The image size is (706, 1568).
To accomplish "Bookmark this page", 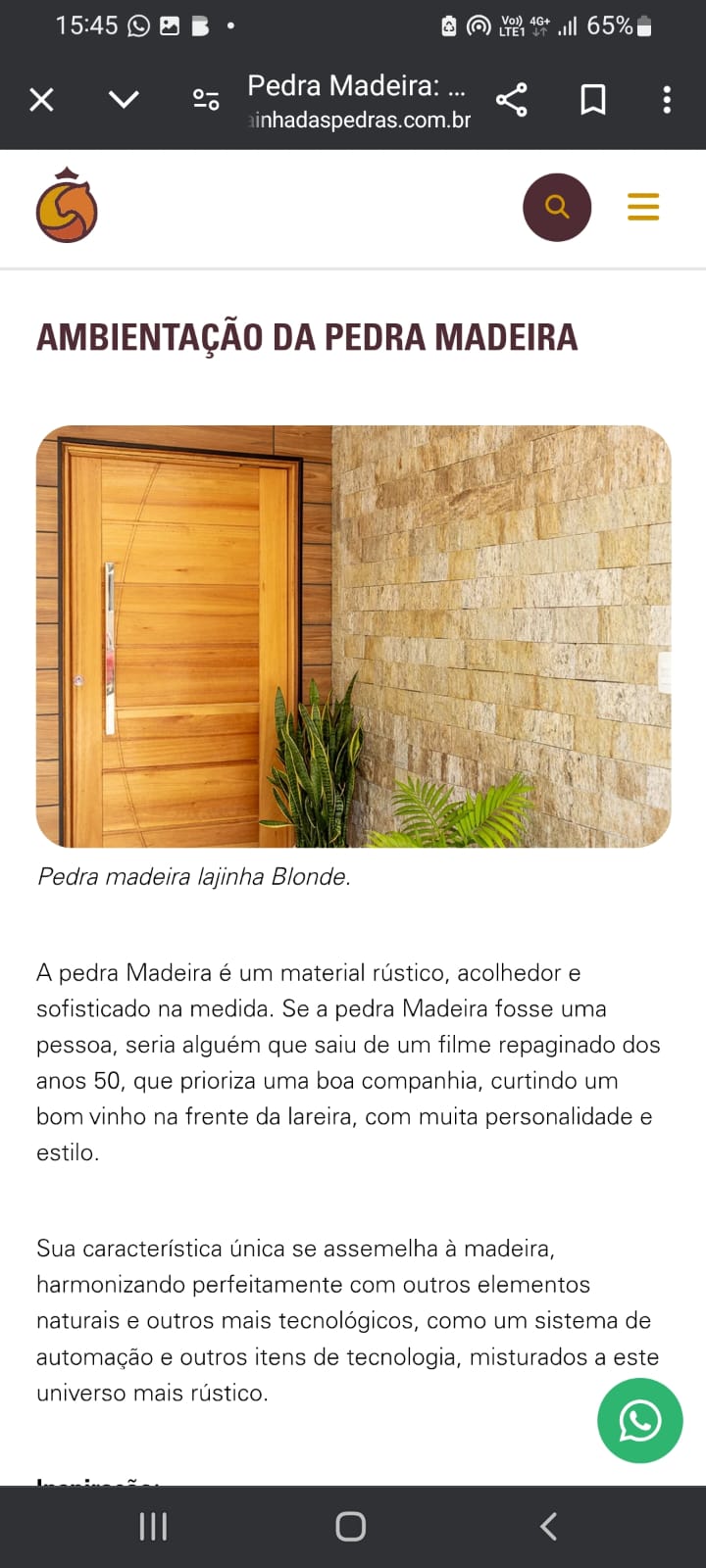I will pos(593,100).
